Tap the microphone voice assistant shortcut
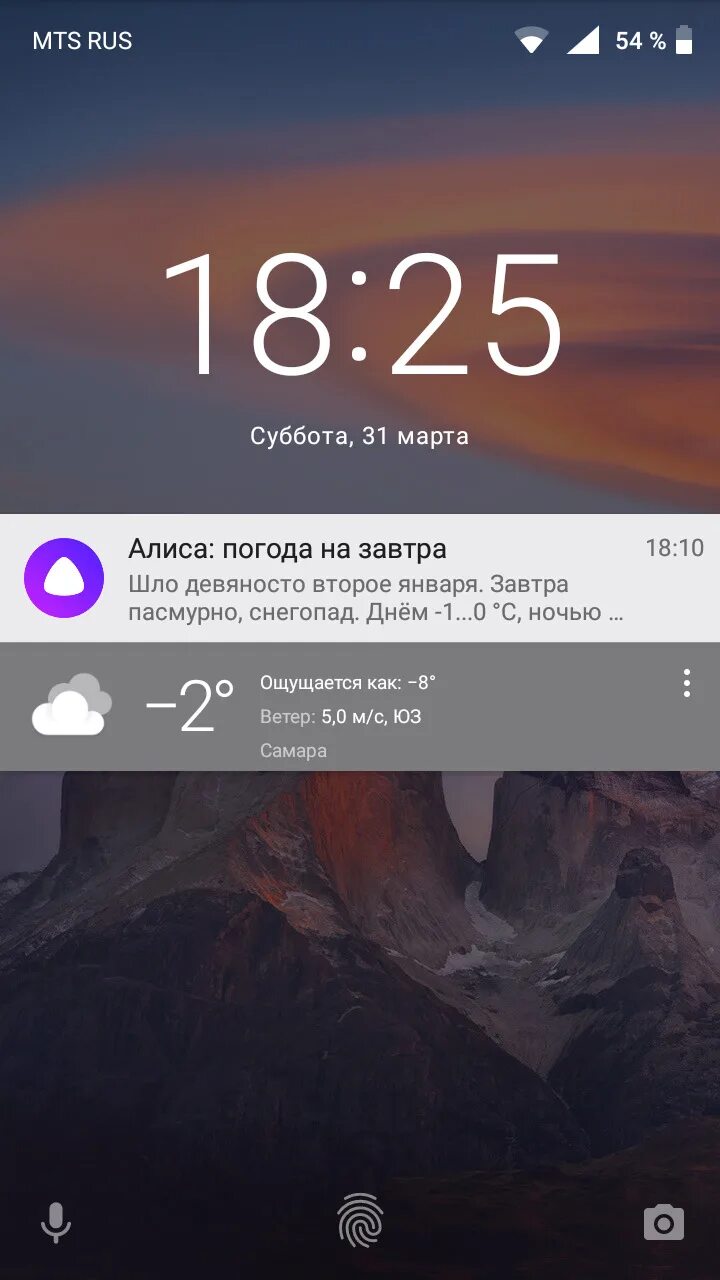 click(56, 1222)
